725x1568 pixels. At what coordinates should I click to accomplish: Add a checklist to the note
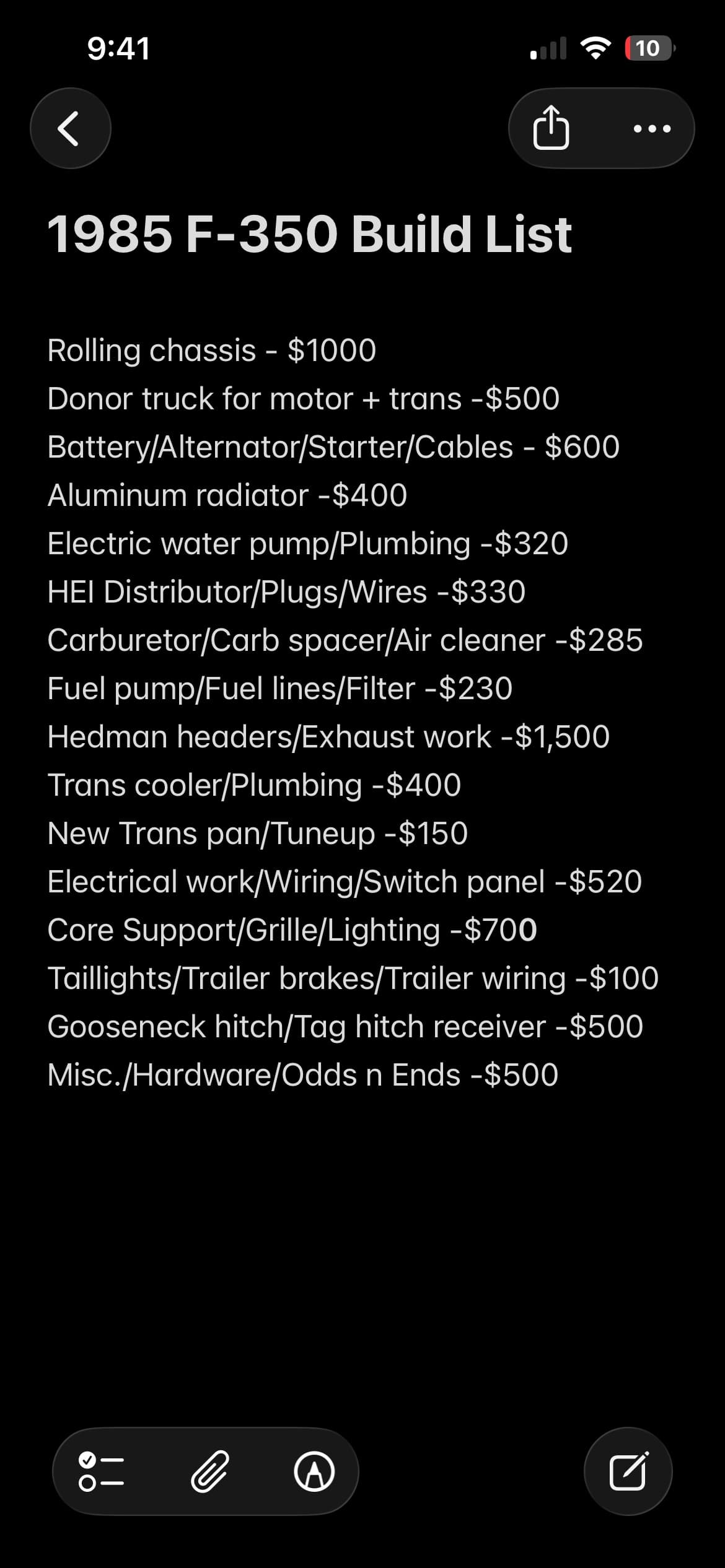101,1471
